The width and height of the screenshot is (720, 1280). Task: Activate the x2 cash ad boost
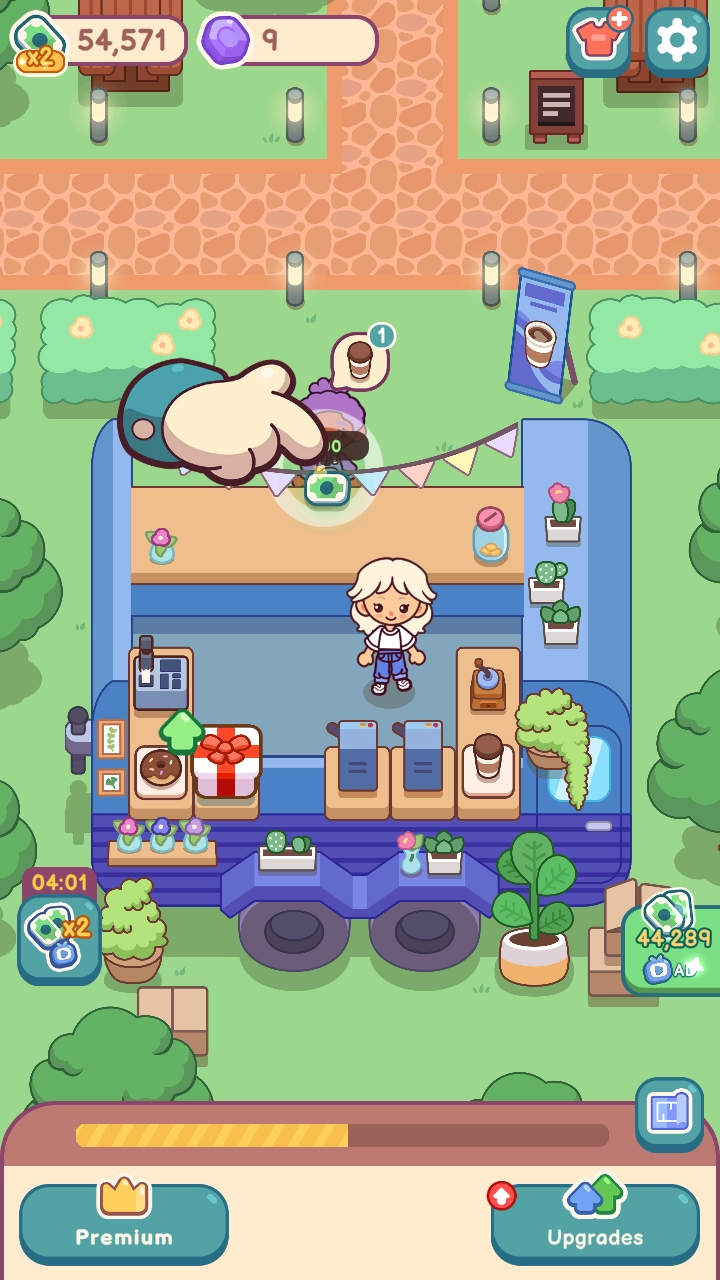(x=59, y=938)
